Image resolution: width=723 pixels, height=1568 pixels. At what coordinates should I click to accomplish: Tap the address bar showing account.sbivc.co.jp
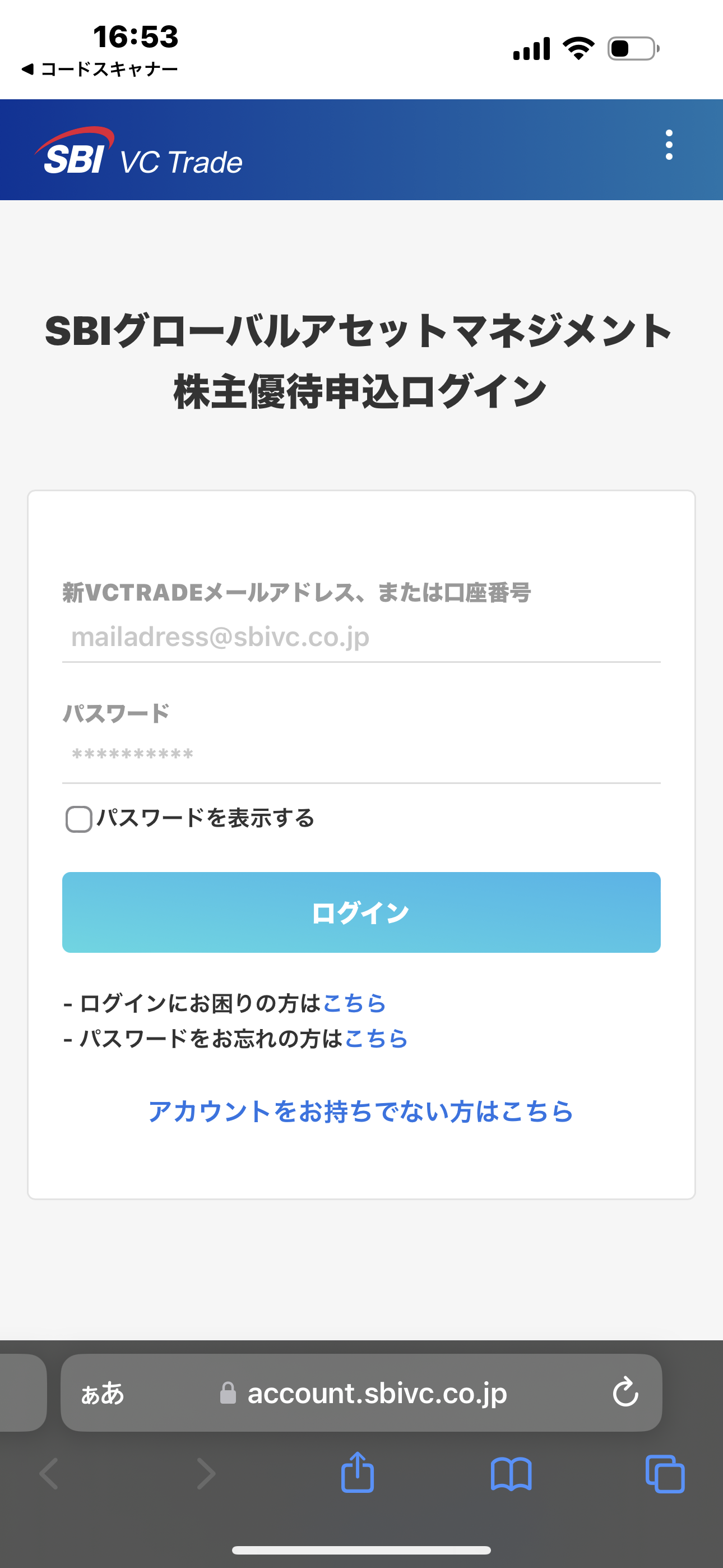coord(377,1394)
